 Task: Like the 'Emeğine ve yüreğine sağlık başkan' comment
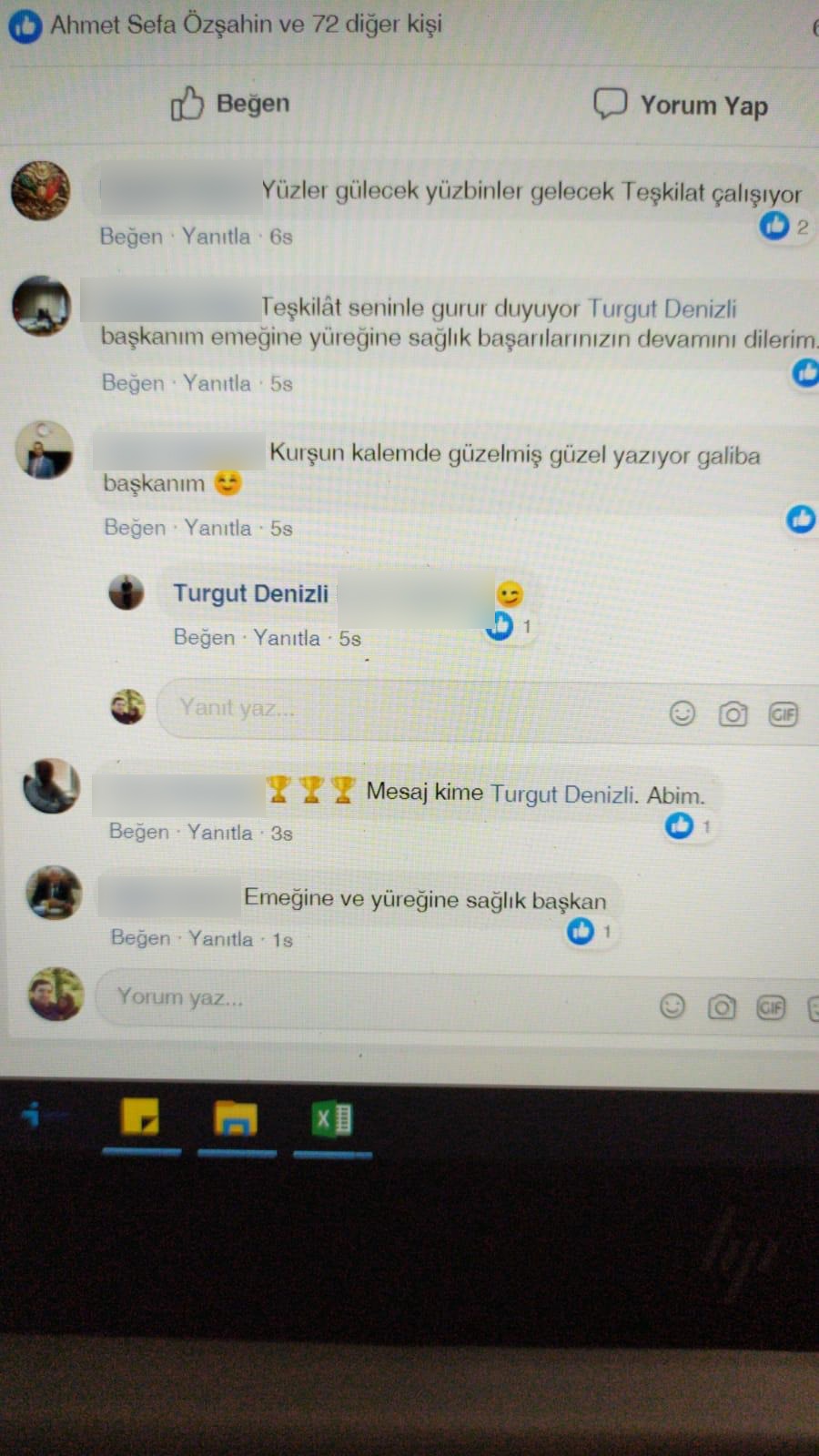[x=140, y=938]
